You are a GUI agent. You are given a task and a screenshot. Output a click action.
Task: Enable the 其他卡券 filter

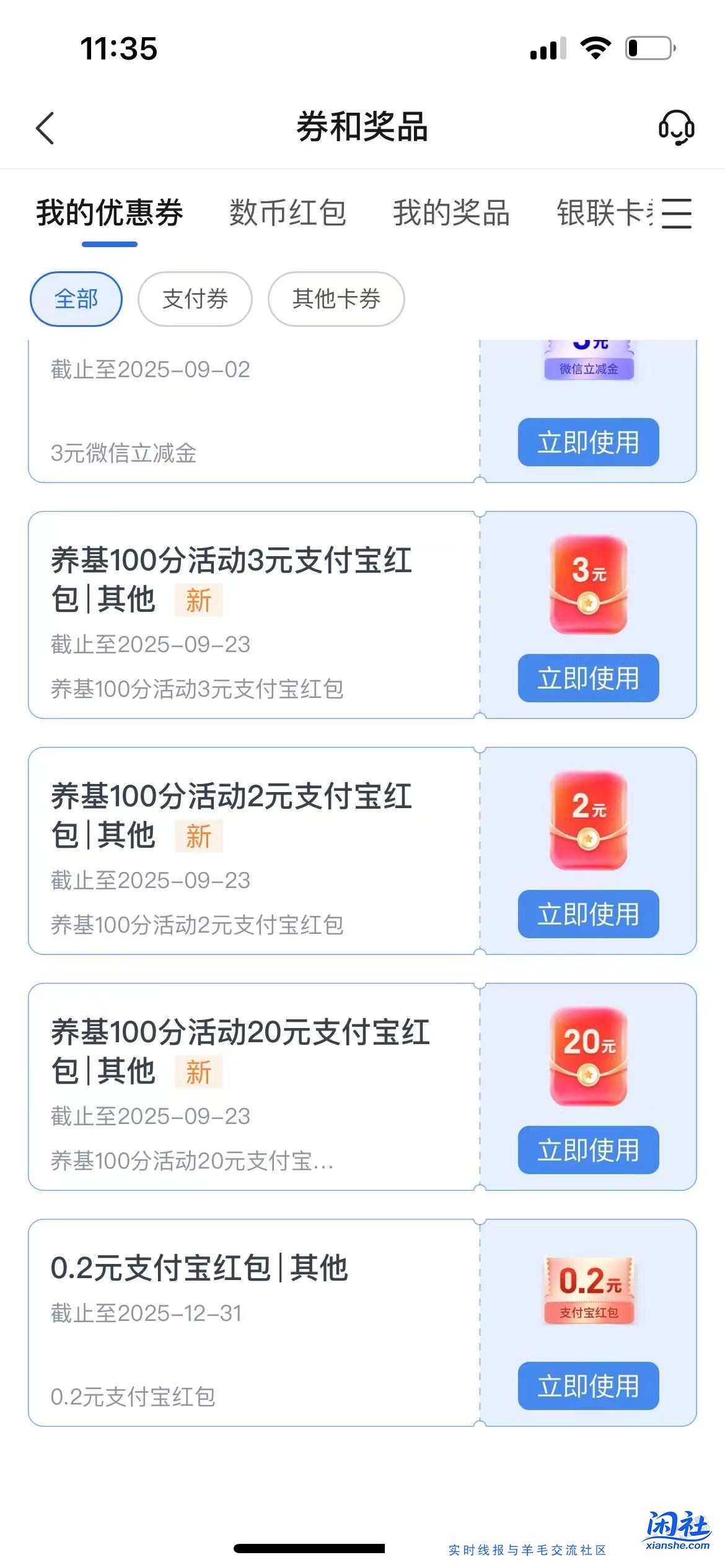pyautogui.click(x=336, y=299)
